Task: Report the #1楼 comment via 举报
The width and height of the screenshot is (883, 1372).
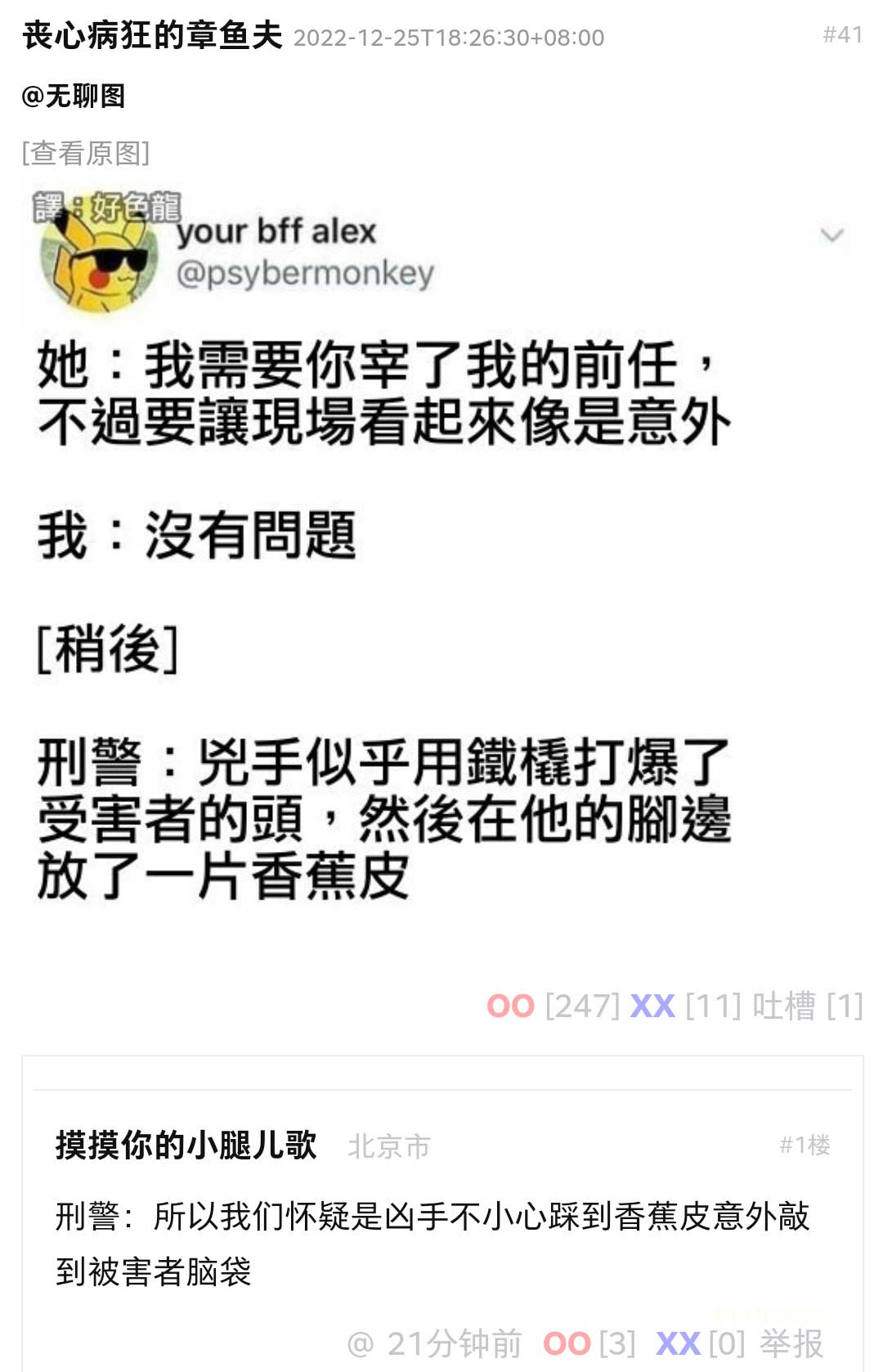Action: [x=791, y=1343]
